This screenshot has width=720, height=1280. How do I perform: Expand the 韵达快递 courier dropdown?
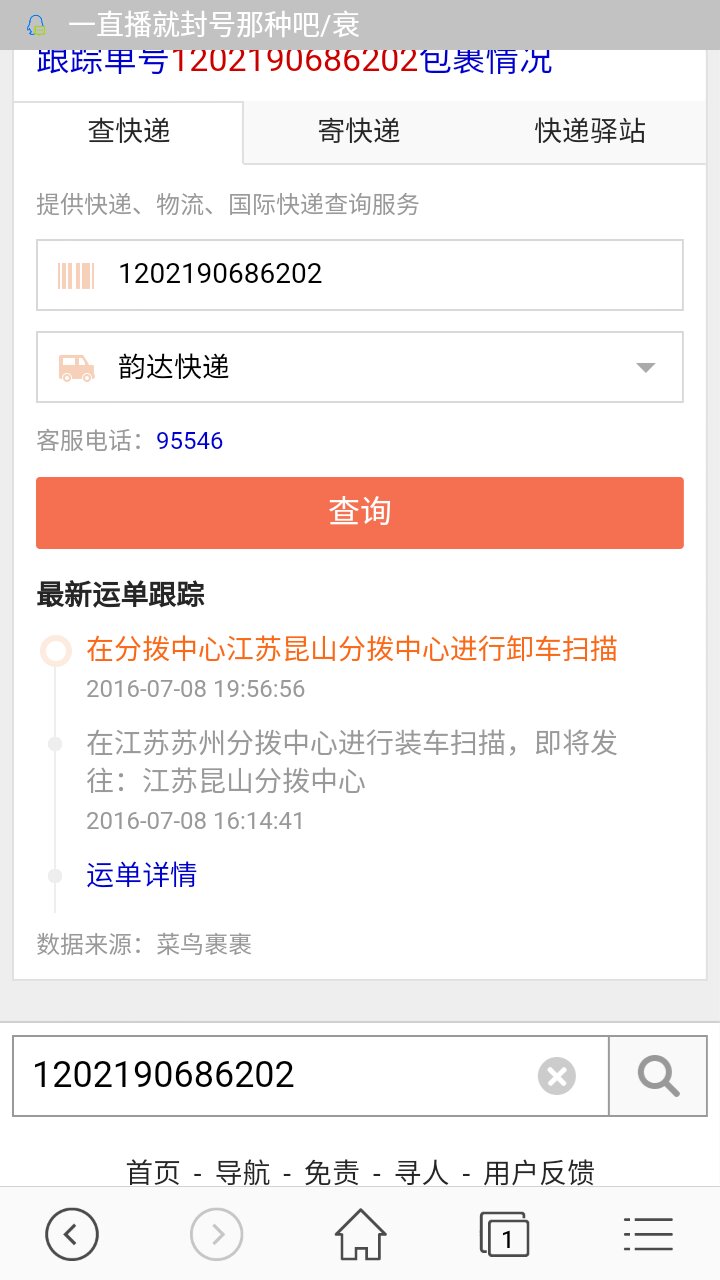pyautogui.click(x=360, y=367)
